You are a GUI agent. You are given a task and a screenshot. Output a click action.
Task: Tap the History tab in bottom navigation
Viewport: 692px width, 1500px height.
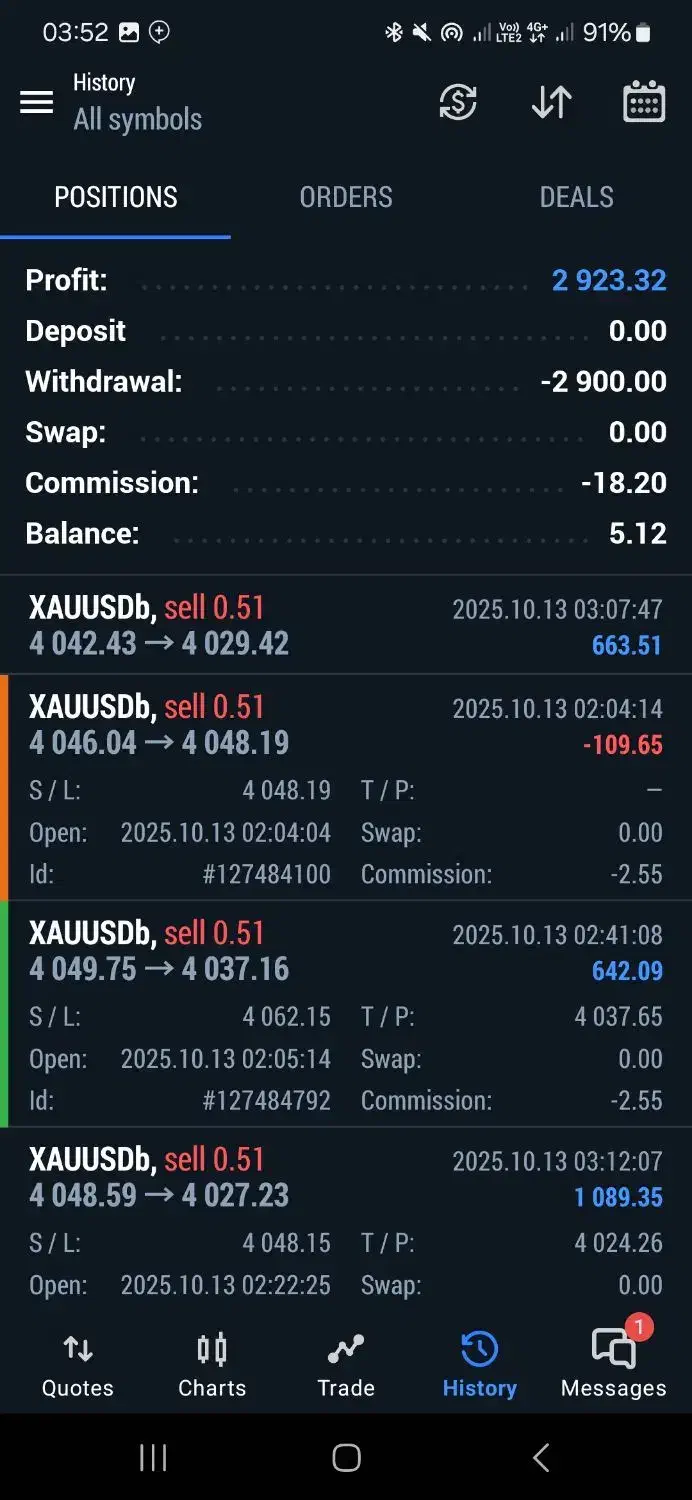pyautogui.click(x=480, y=1365)
